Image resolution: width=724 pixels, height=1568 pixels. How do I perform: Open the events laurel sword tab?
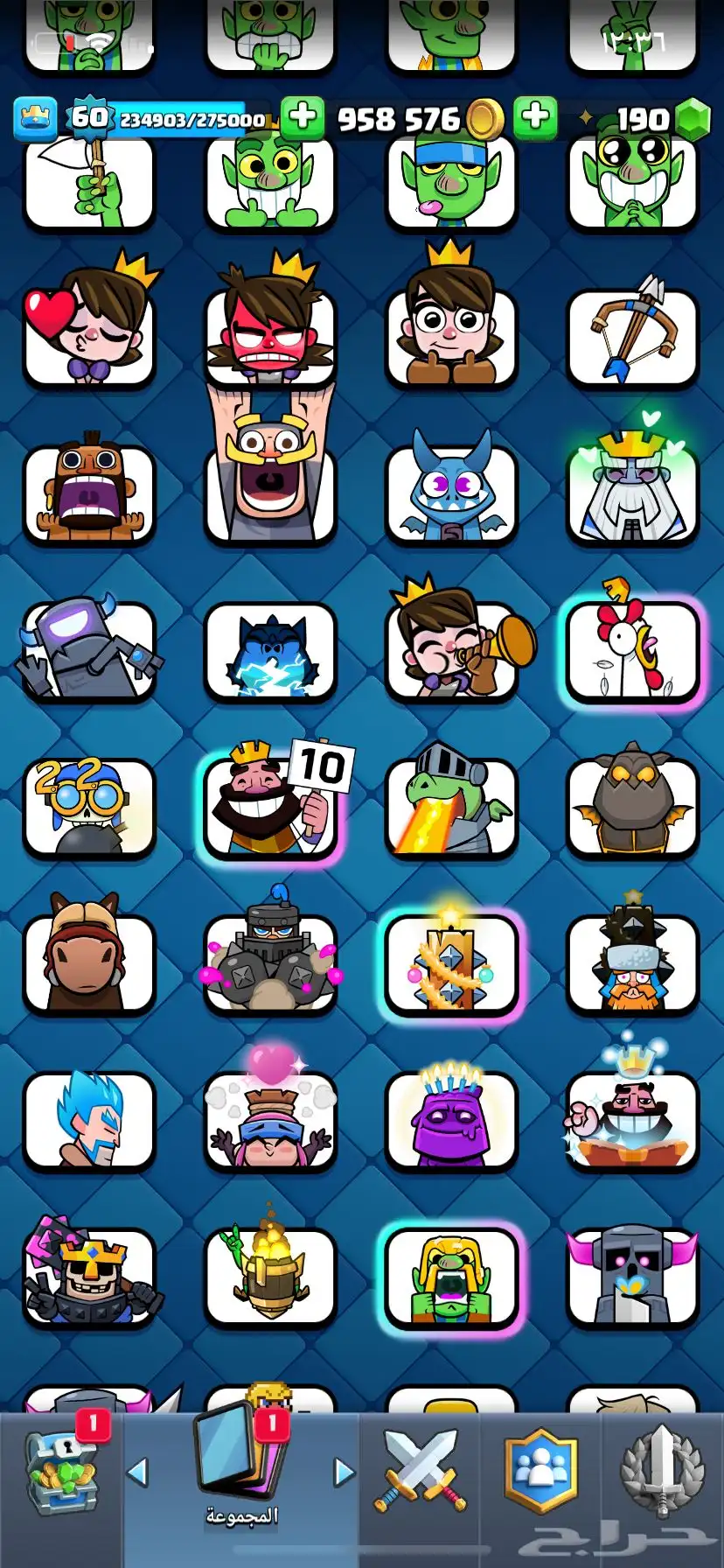tap(662, 1470)
